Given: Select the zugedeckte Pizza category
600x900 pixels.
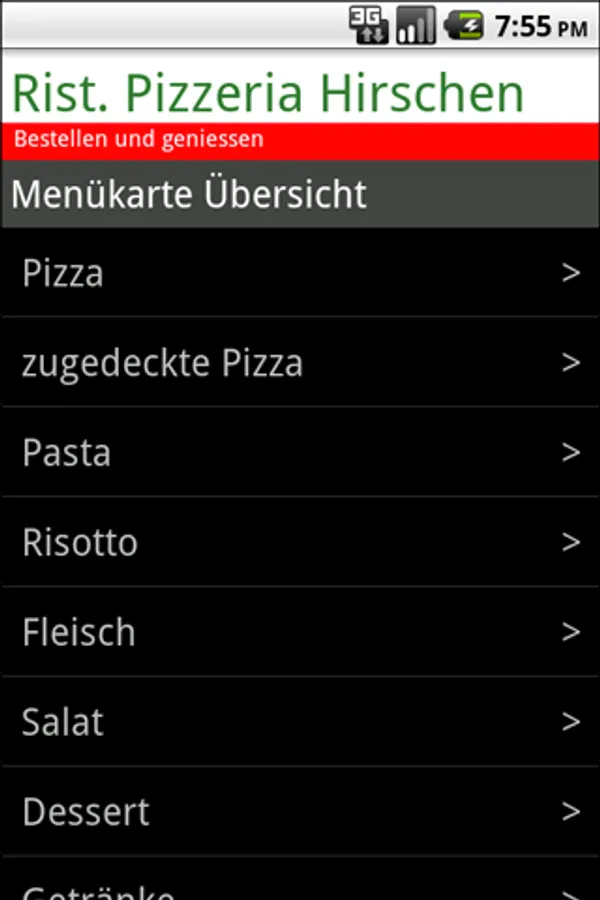Looking at the screenshot, I should pyautogui.click(x=300, y=363).
